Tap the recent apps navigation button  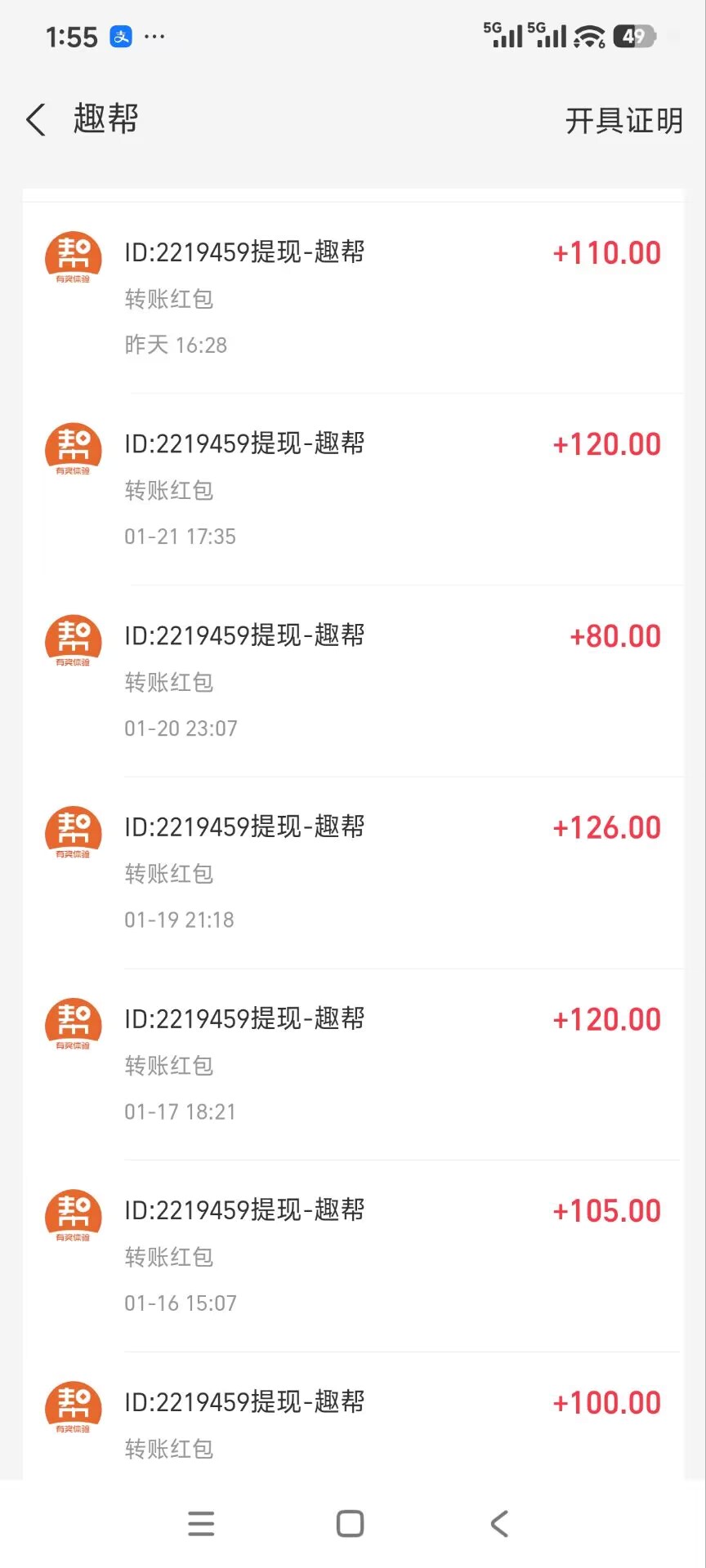[201, 1522]
